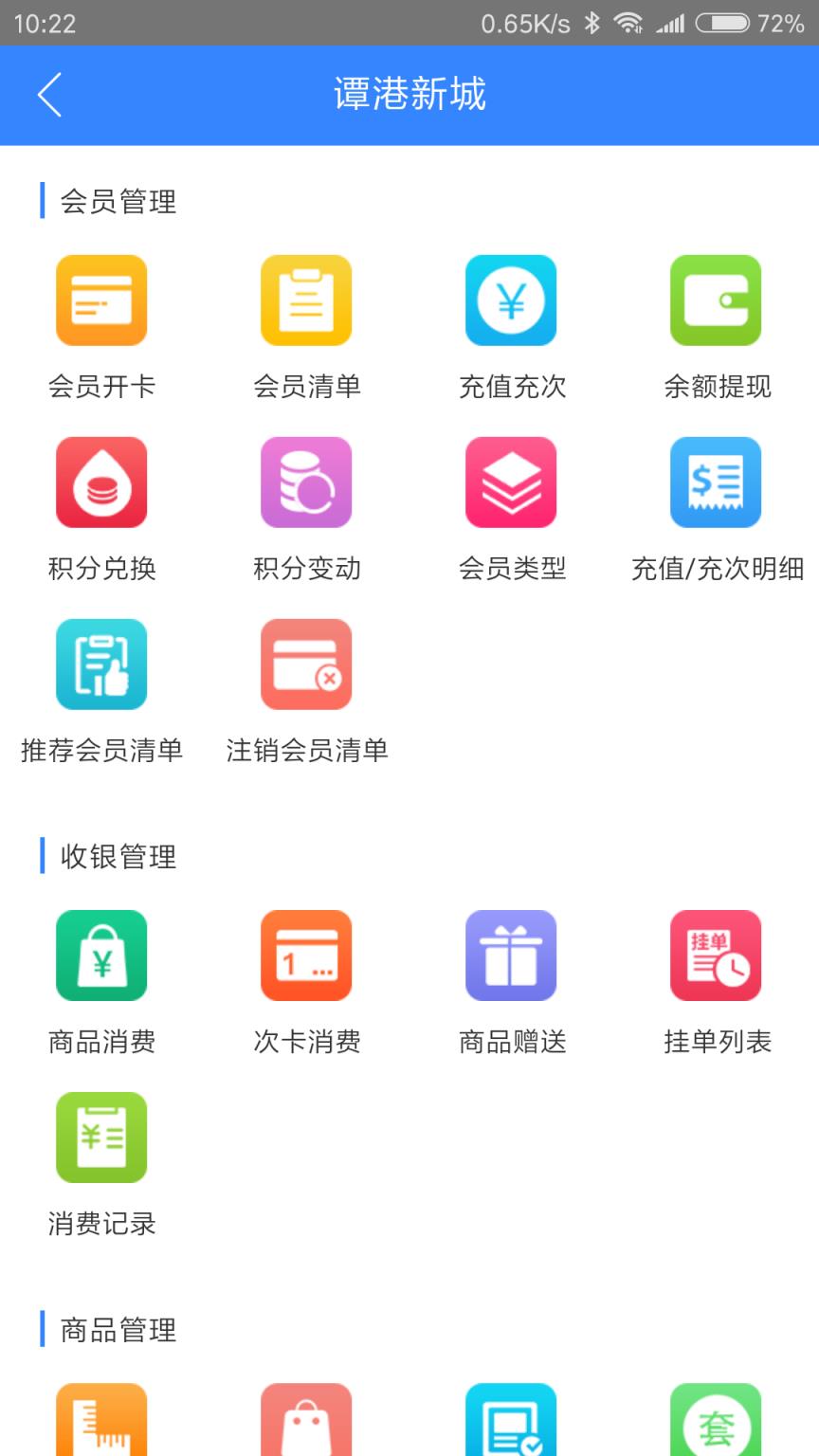Select the 积分变动 points change icon
Viewport: 819px width, 1456px height.
tap(306, 482)
